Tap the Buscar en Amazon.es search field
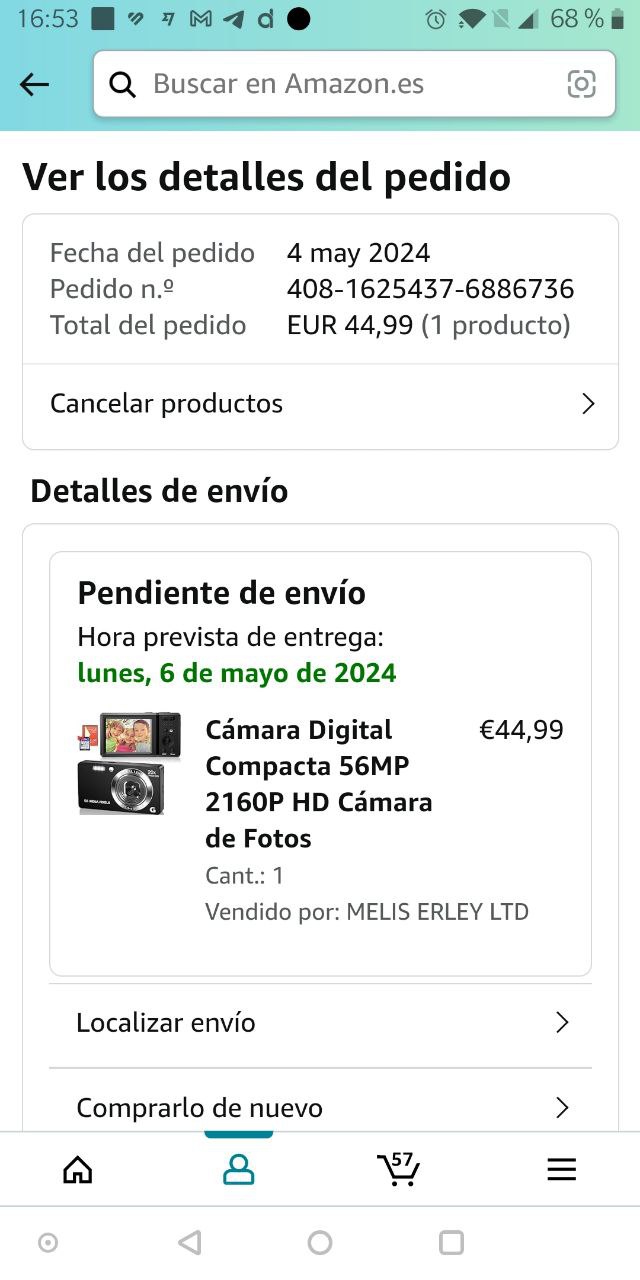Image resolution: width=640 pixels, height=1280 pixels. click(x=340, y=84)
